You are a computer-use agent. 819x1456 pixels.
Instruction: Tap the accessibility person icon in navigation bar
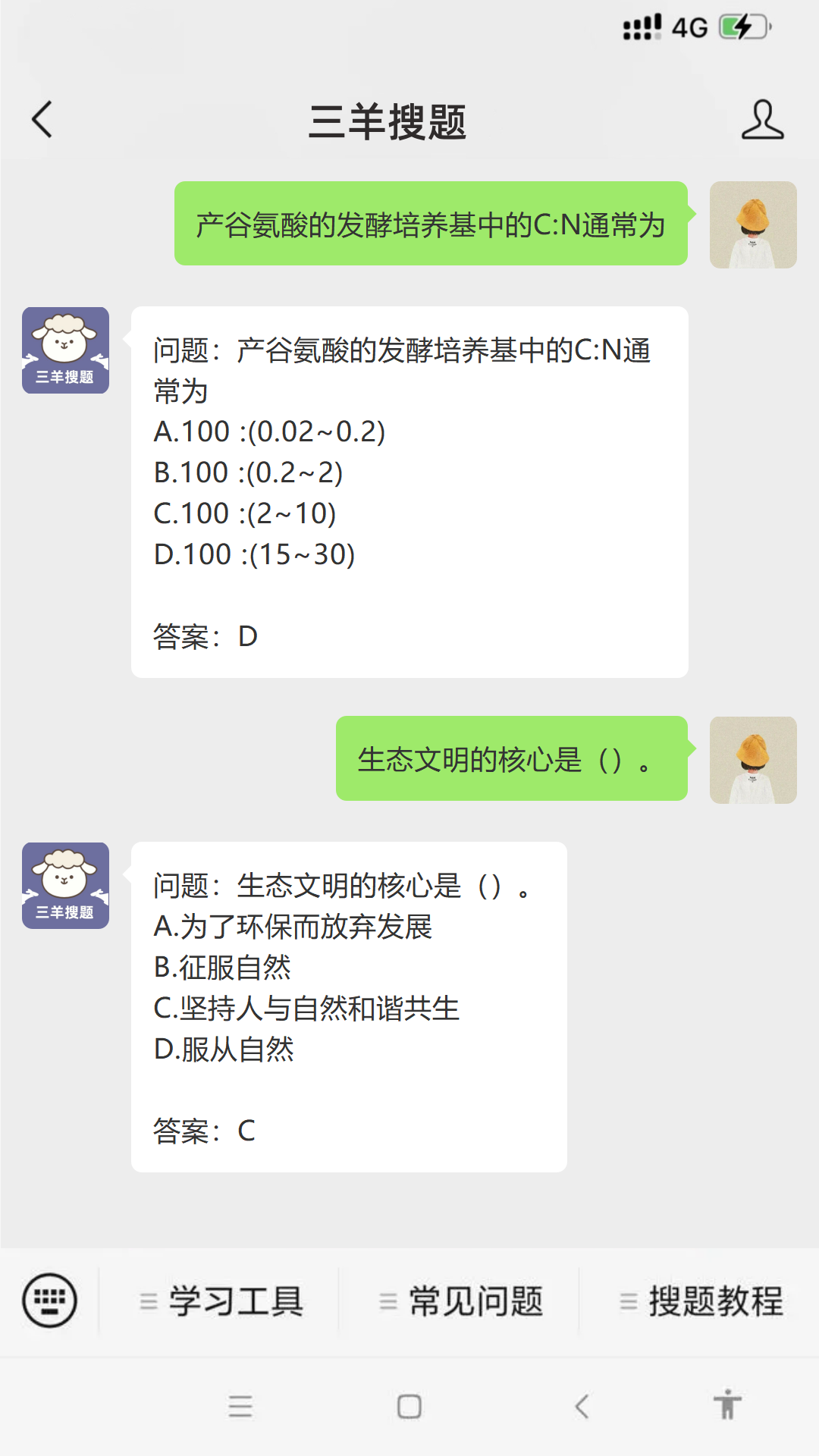pos(728,1405)
